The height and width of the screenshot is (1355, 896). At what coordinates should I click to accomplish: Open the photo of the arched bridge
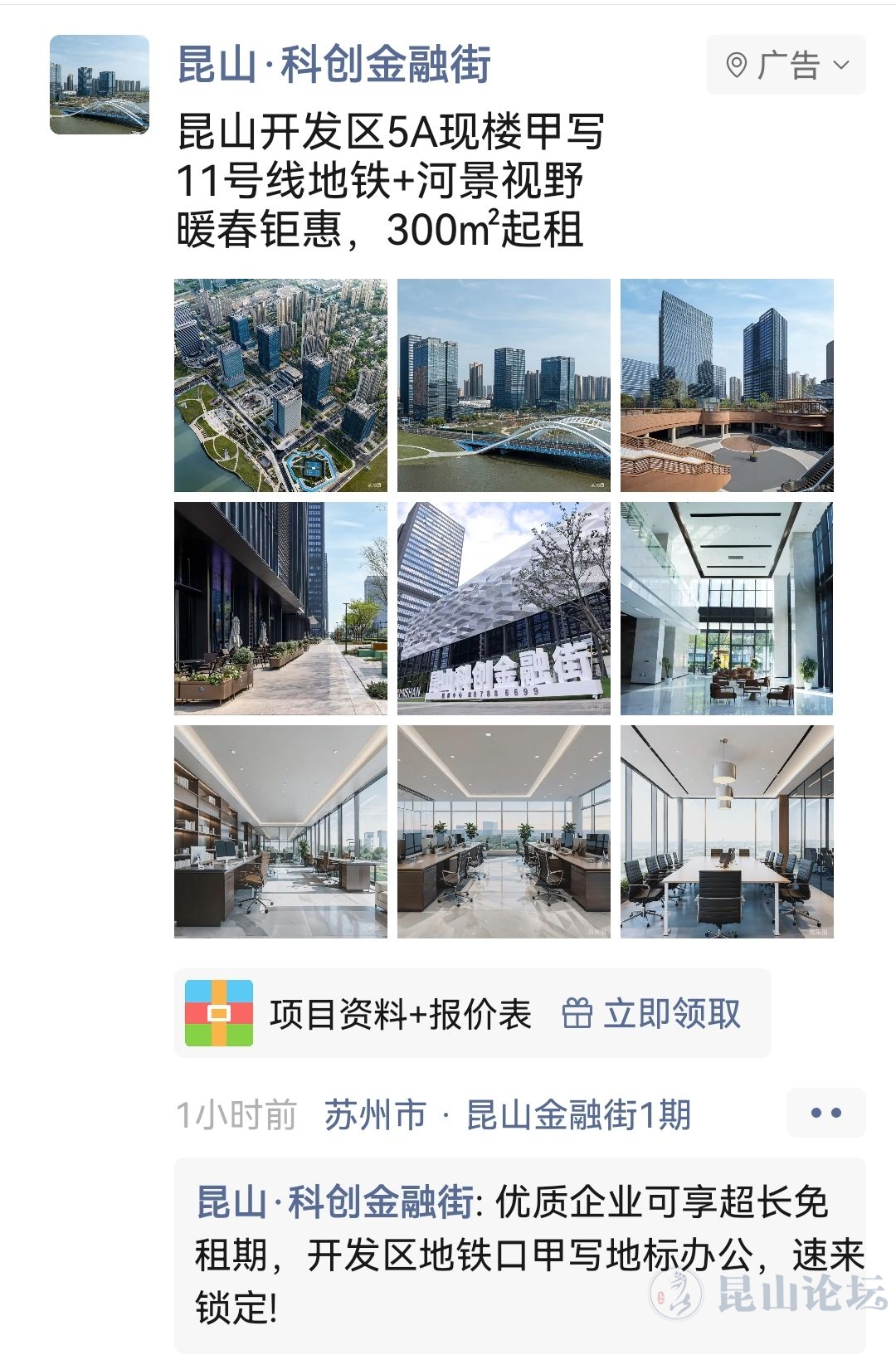(504, 385)
